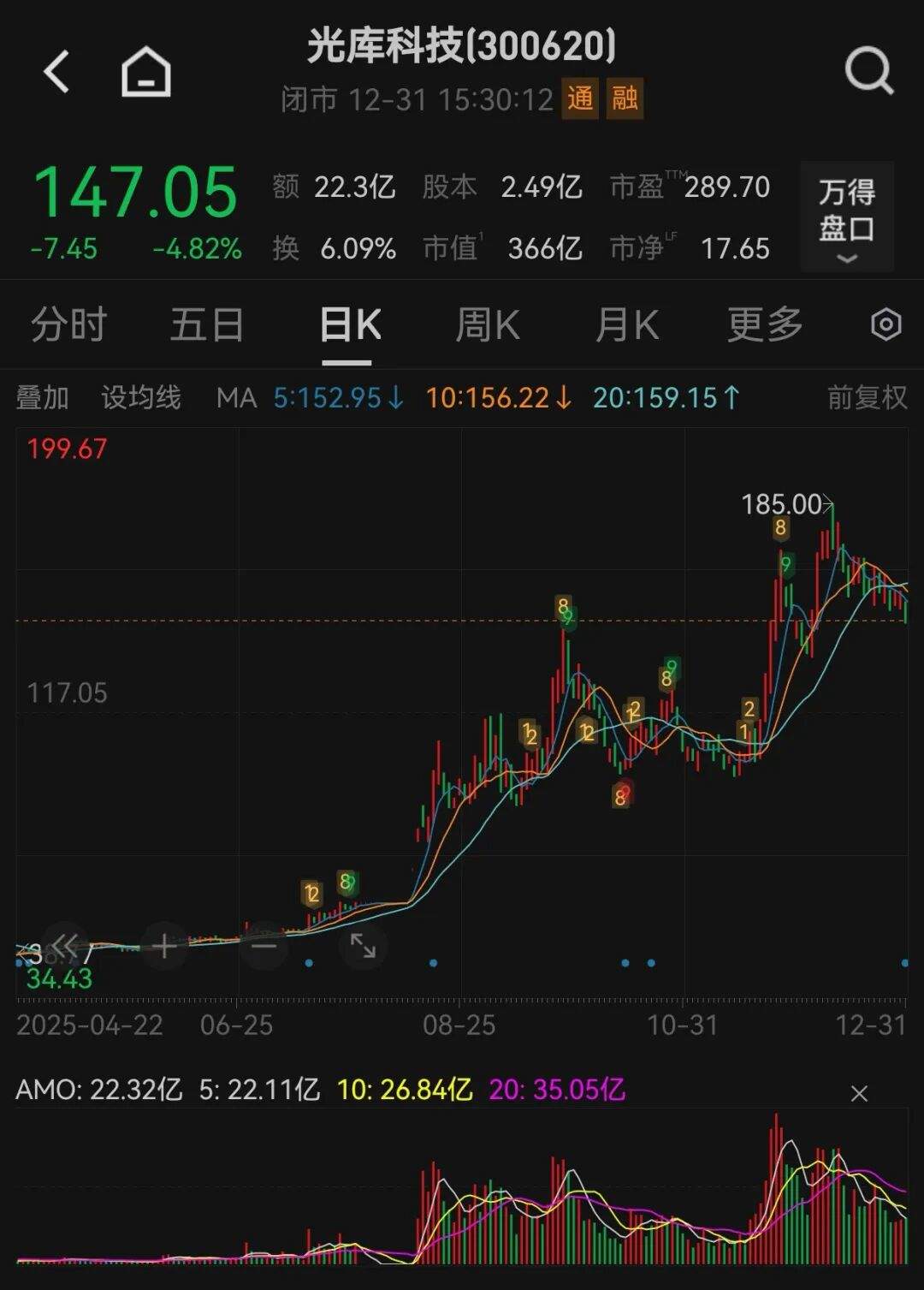This screenshot has width=924, height=1290.
Task: Click the back arrow to return
Action: pyautogui.click(x=55, y=70)
